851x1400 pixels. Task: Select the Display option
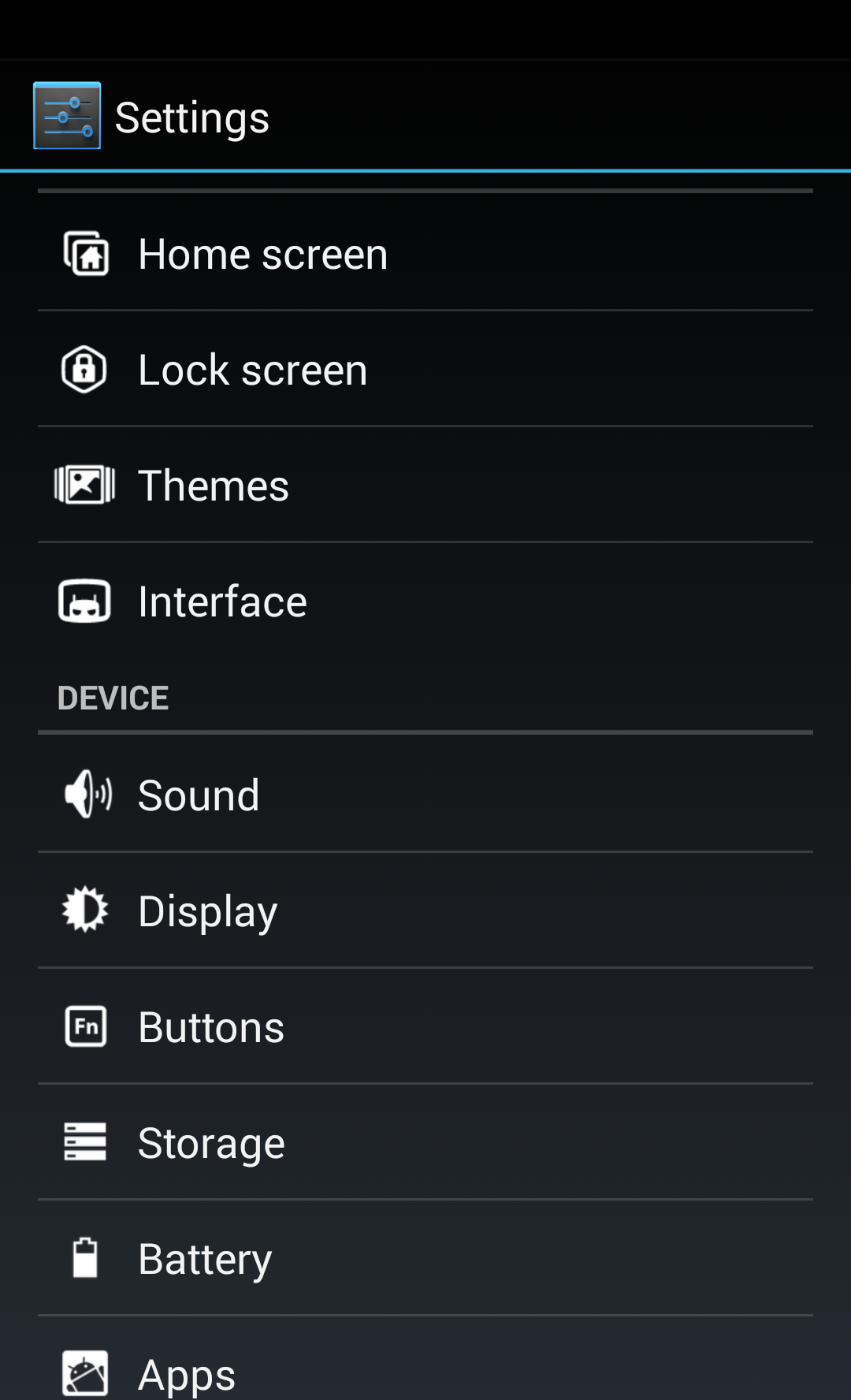click(425, 910)
